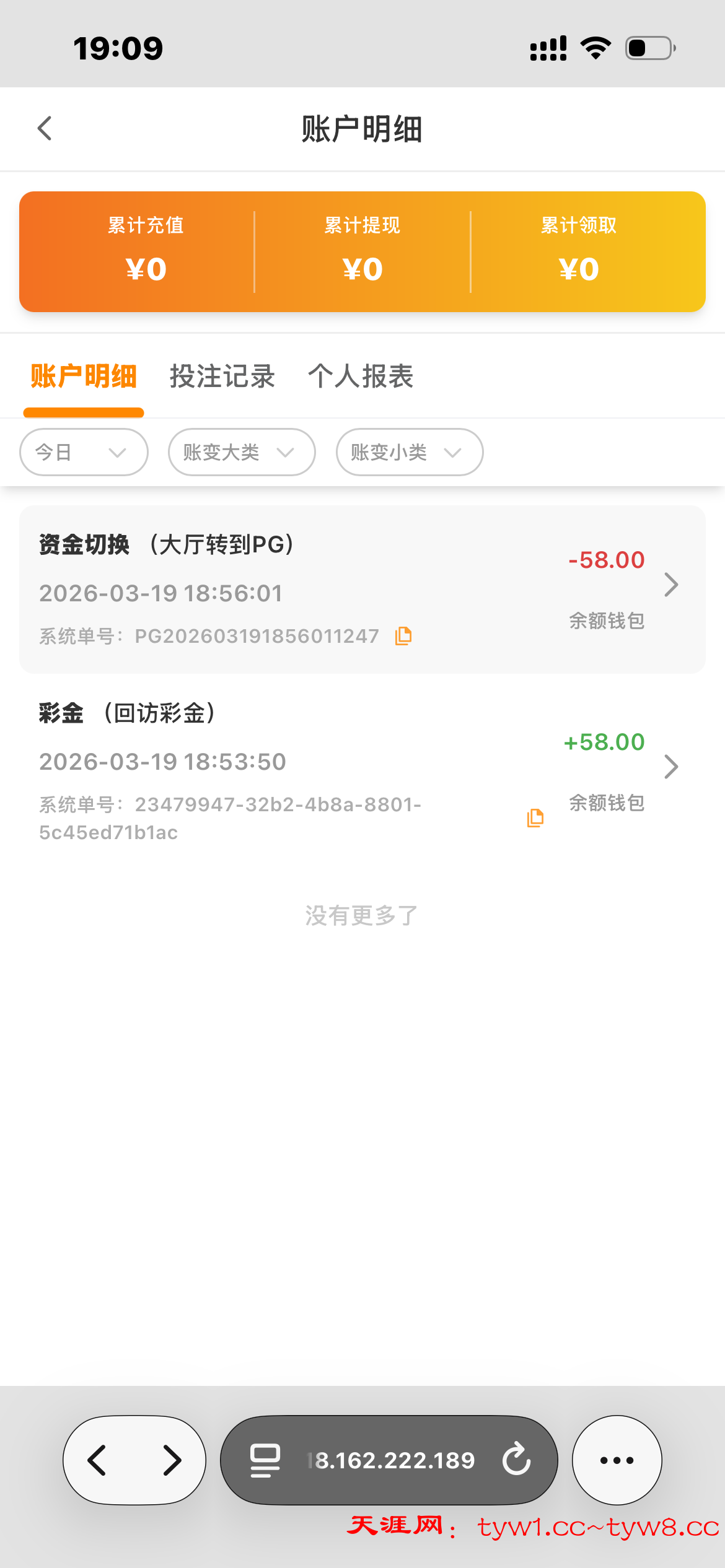Reload the page in the browser
725x1568 pixels.
(x=517, y=1460)
